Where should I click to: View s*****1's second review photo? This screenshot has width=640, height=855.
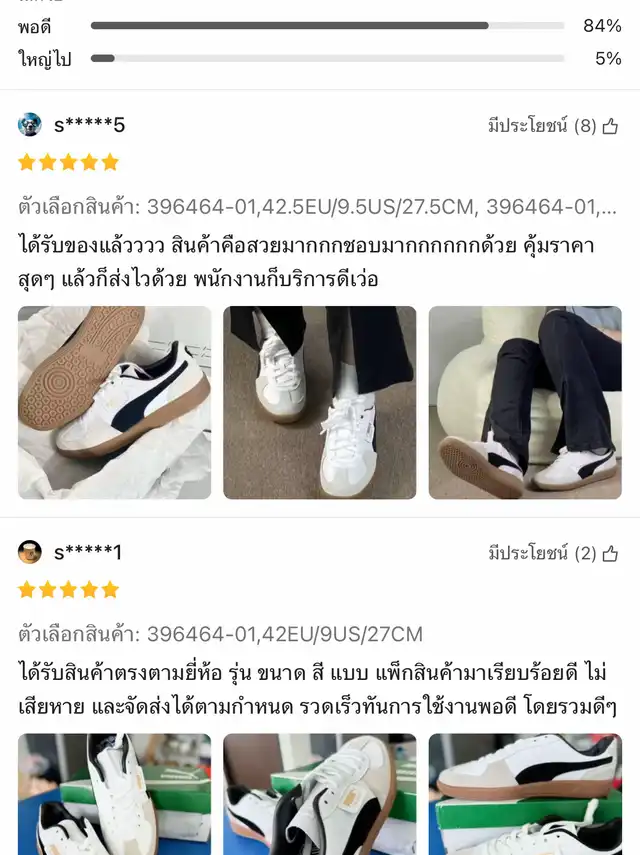coord(319,794)
